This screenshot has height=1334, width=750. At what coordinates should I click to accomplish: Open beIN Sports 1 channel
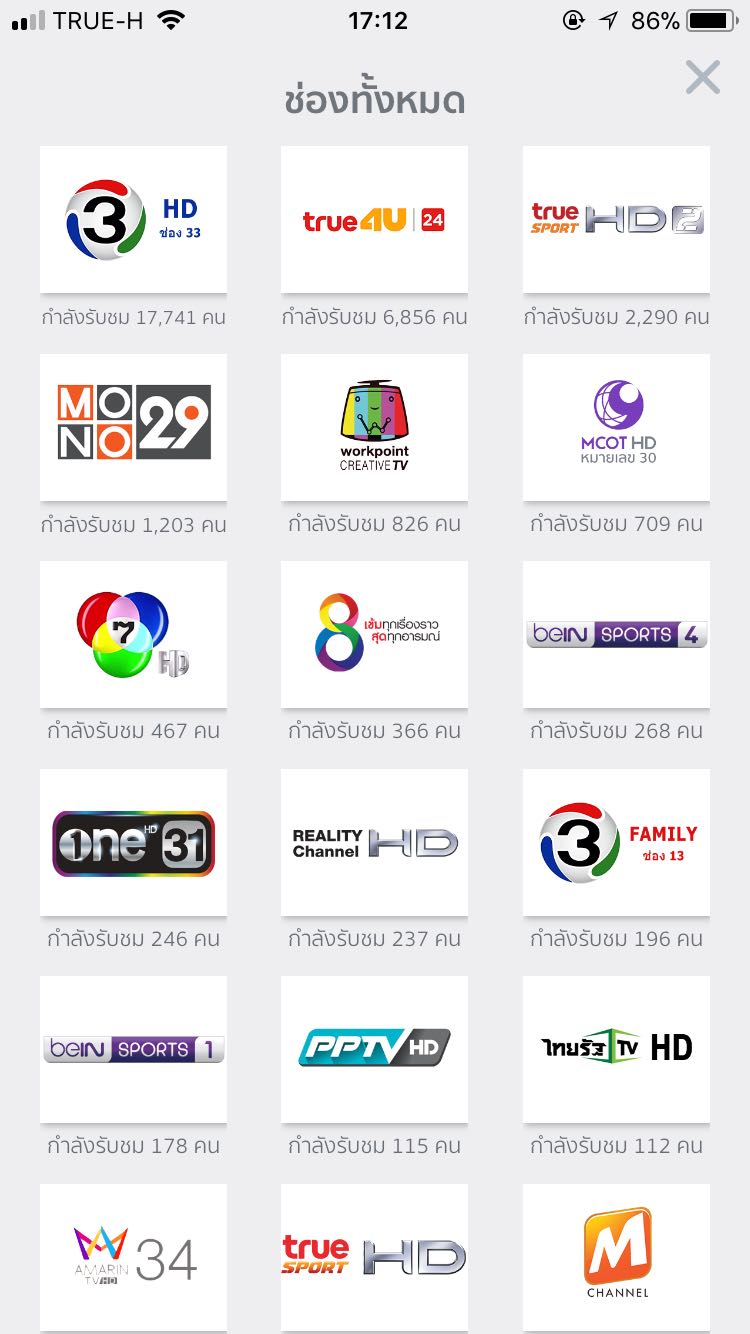133,1049
